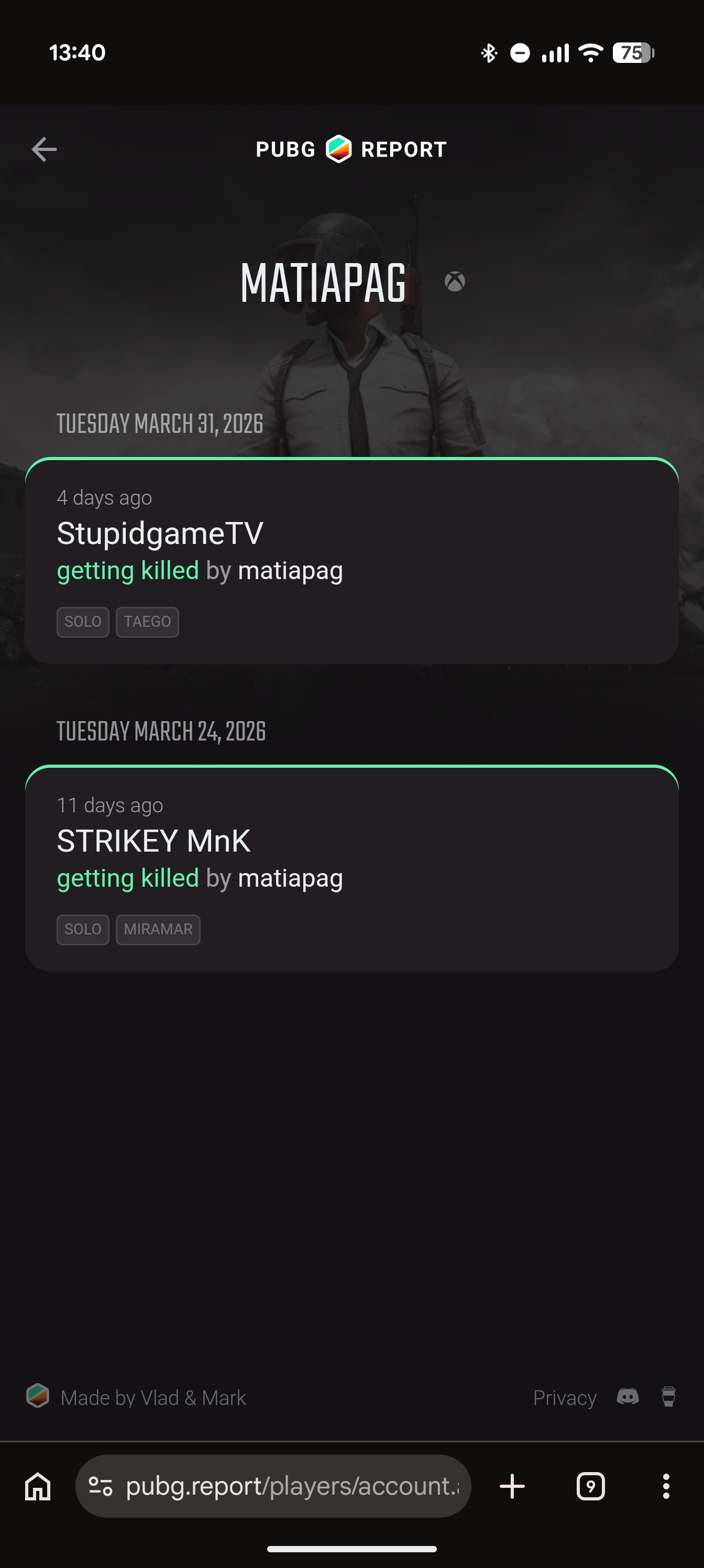Open the StupidgameTV kill clip card

[351, 560]
